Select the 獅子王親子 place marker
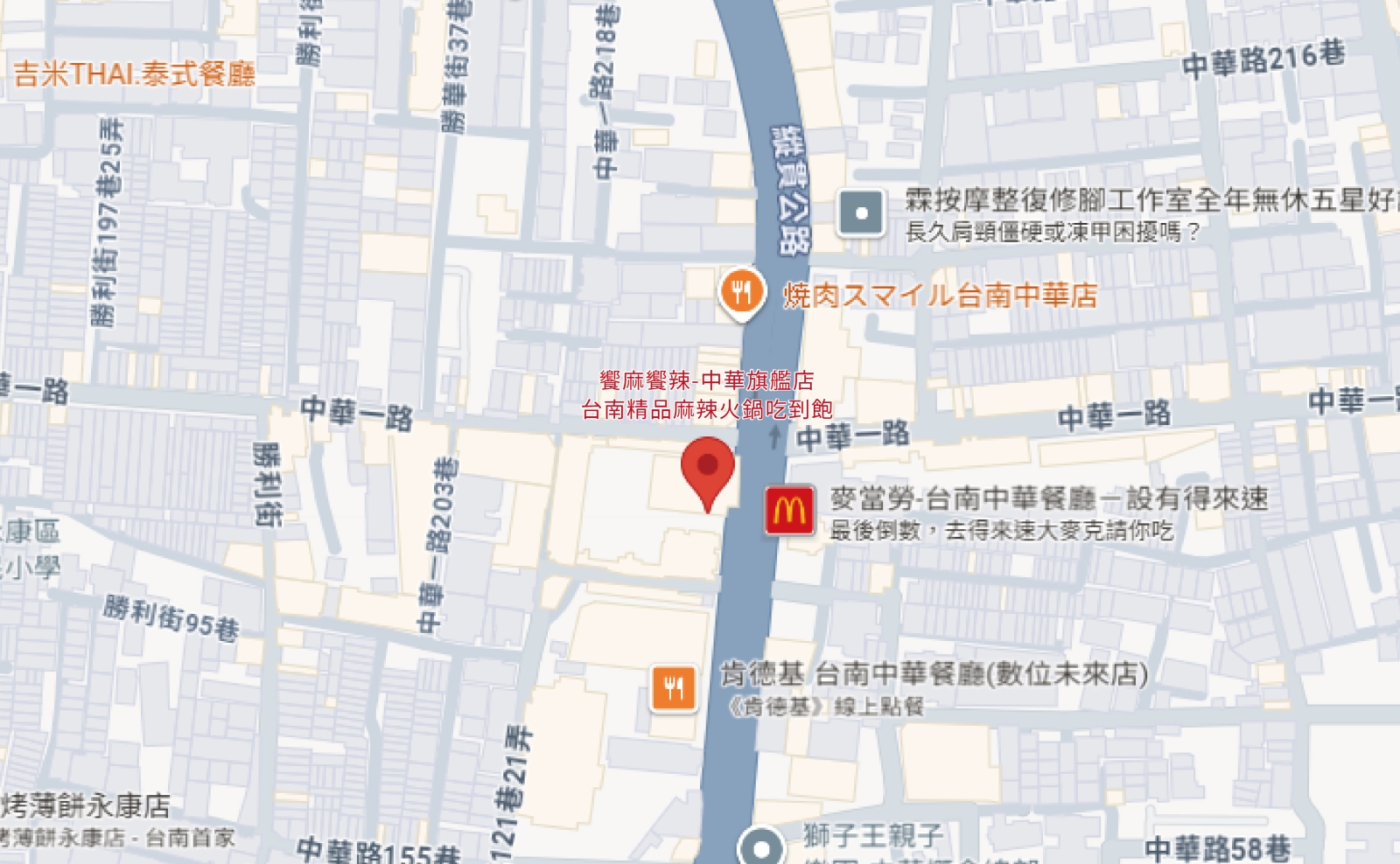Viewport: 1400px width, 864px height. click(761, 847)
